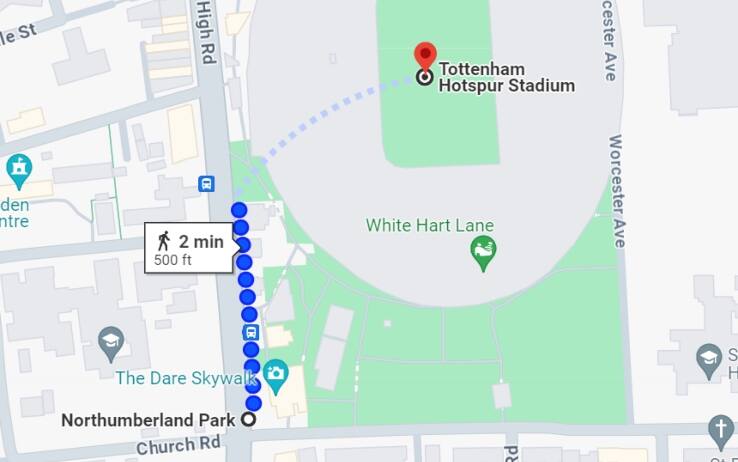Select the bus stop icon on High Rd
This screenshot has width=738, height=462.
click(206, 184)
